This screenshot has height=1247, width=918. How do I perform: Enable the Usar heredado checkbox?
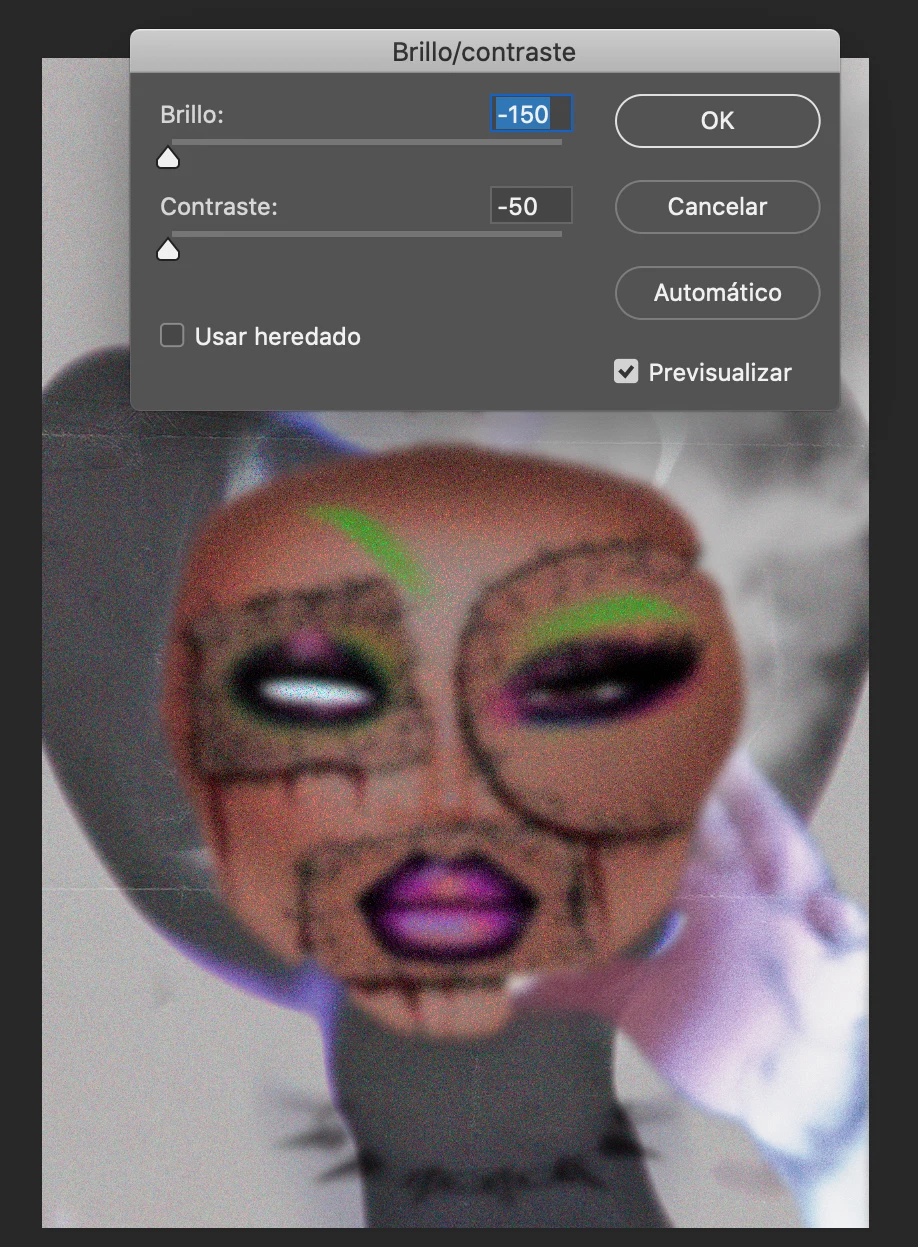coord(173,336)
